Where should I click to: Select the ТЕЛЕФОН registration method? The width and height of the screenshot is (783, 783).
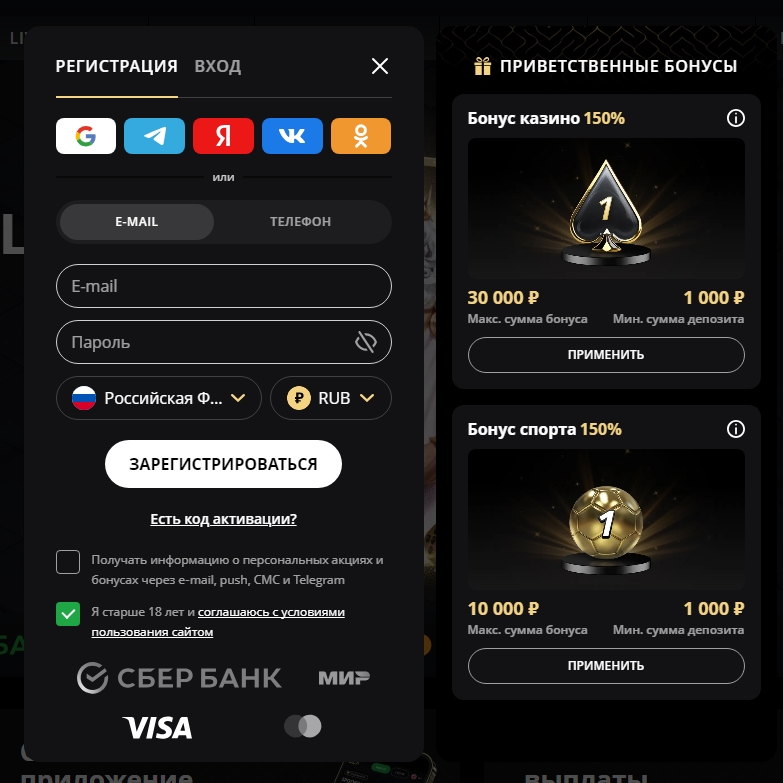click(300, 222)
